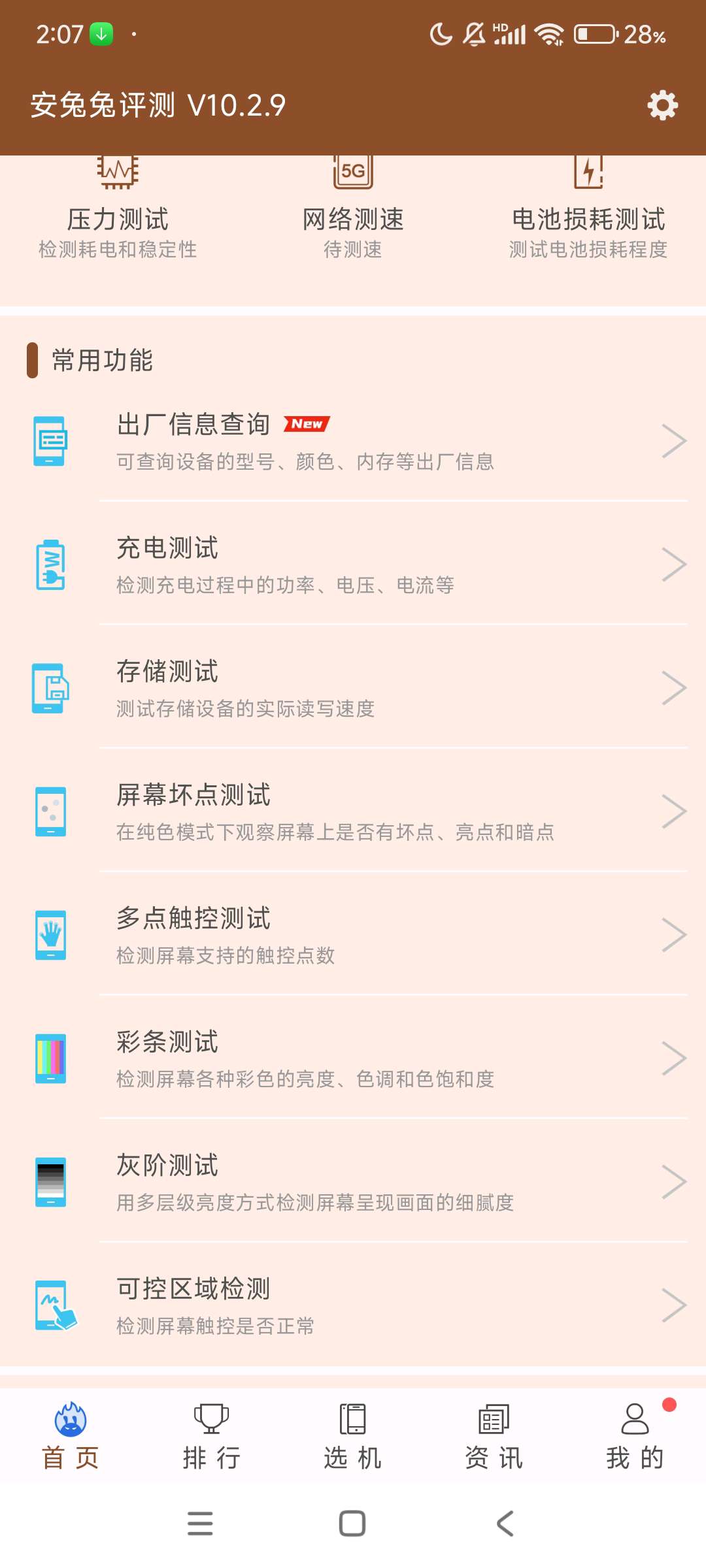This screenshot has height=1568, width=706.
Task: Tap the system back button
Action: pos(505,1524)
